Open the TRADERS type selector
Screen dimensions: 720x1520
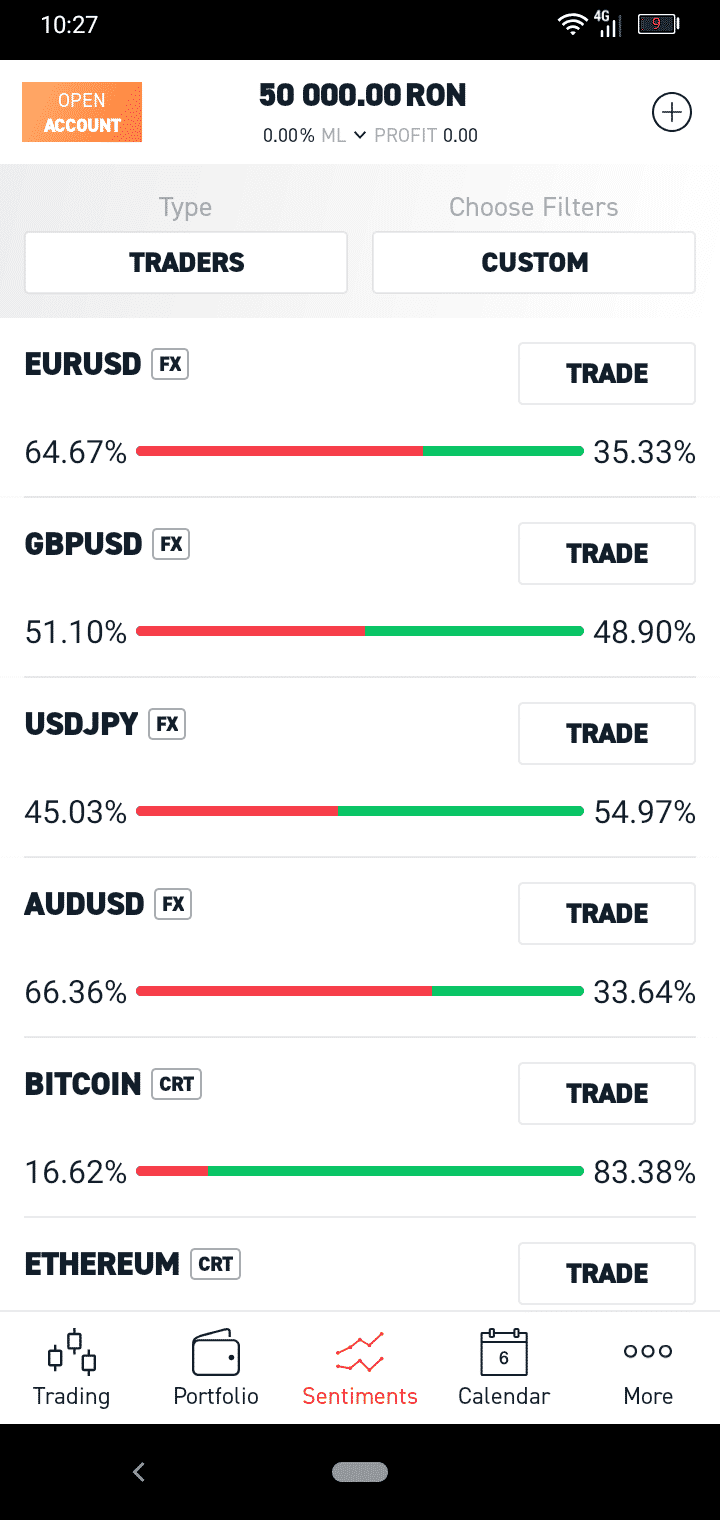coord(185,262)
